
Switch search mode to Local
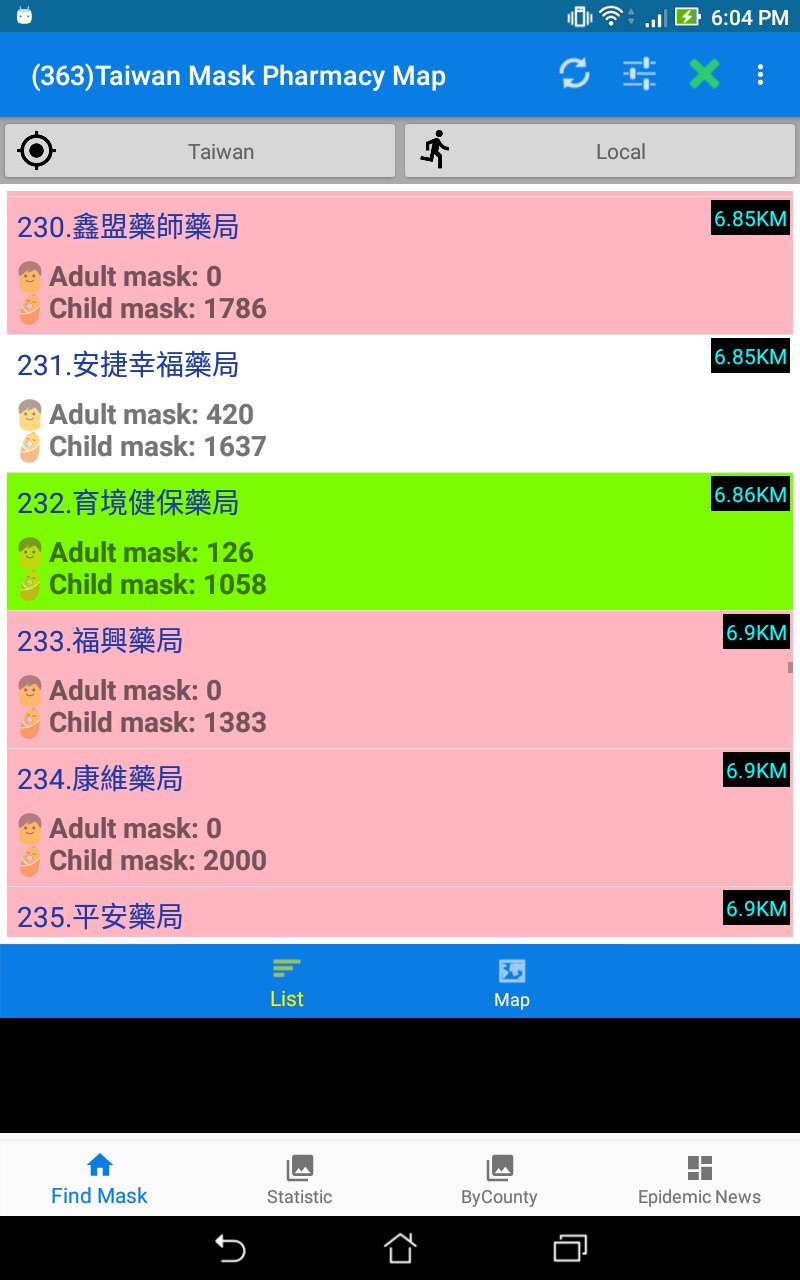pyautogui.click(x=621, y=151)
